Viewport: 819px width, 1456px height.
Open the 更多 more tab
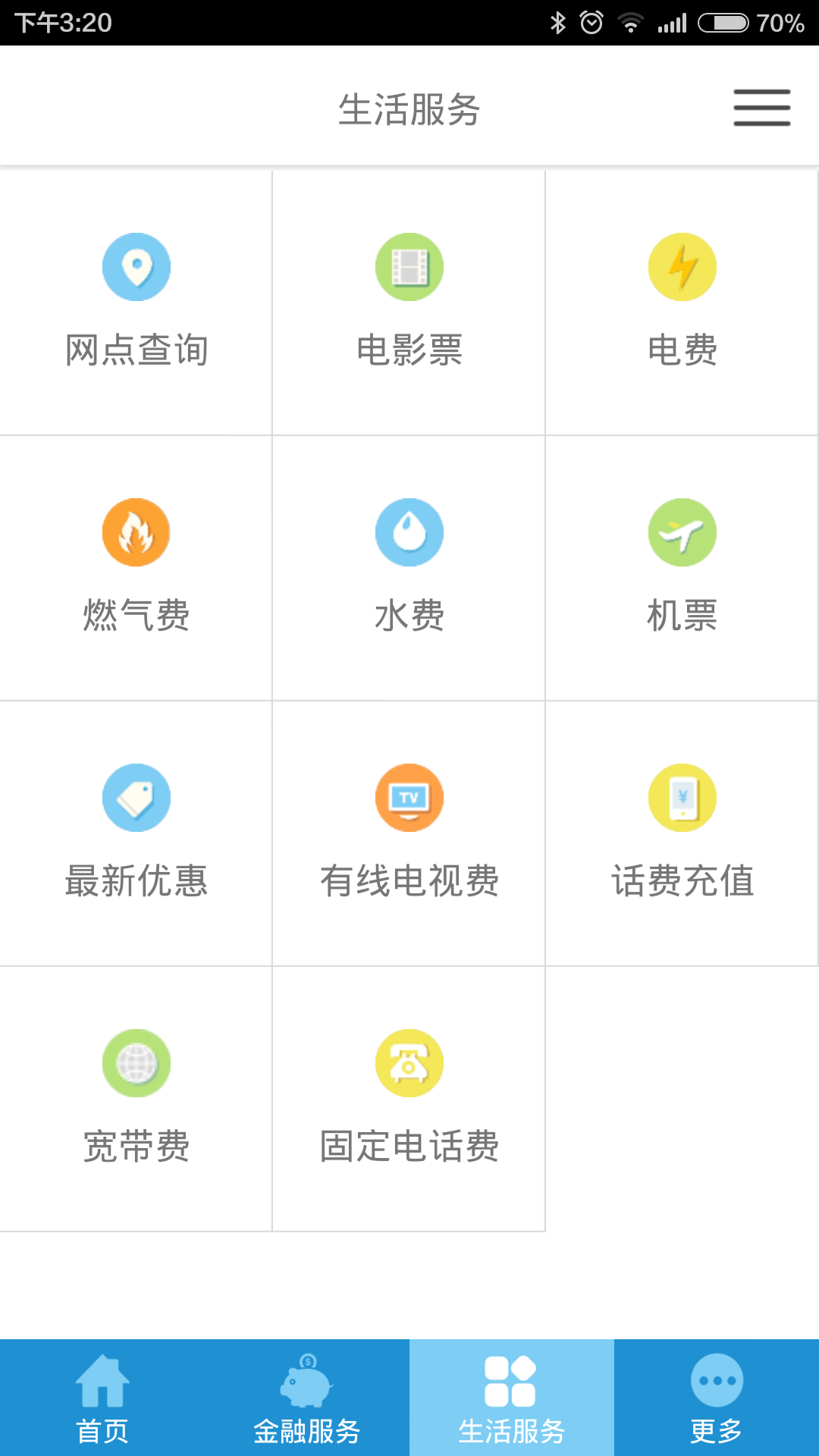(x=717, y=1398)
